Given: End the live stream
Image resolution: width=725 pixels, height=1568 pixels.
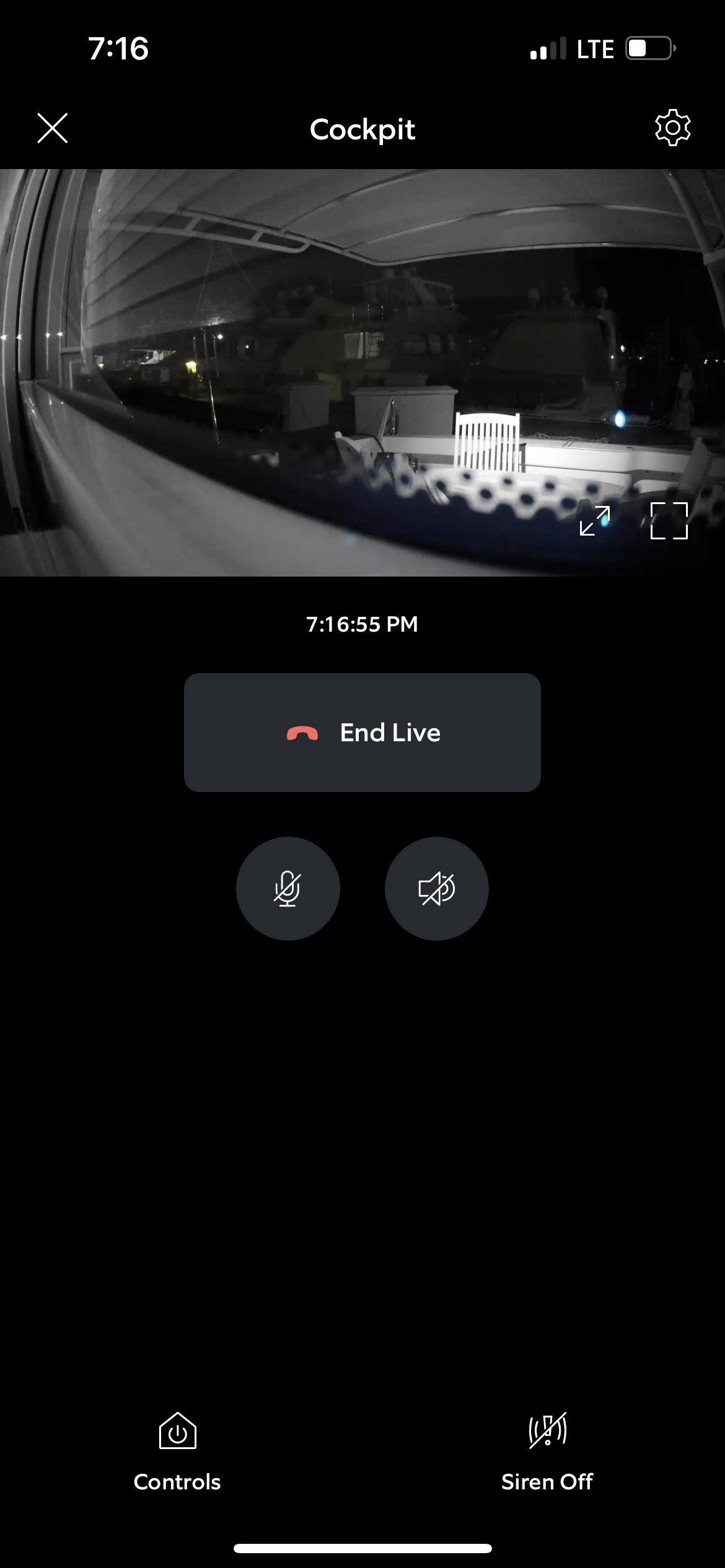Looking at the screenshot, I should (x=362, y=732).
